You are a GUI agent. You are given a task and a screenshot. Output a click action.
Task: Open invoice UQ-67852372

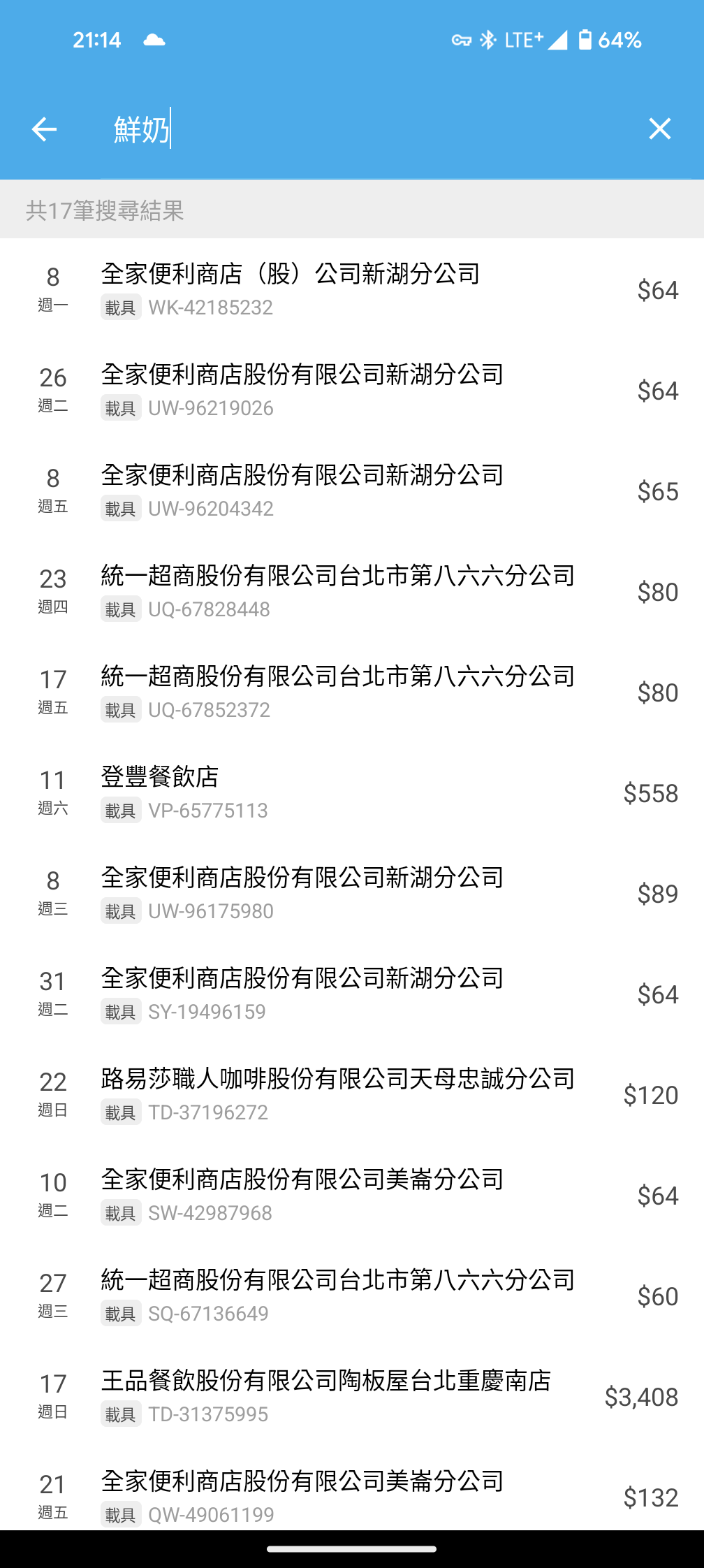352,692
